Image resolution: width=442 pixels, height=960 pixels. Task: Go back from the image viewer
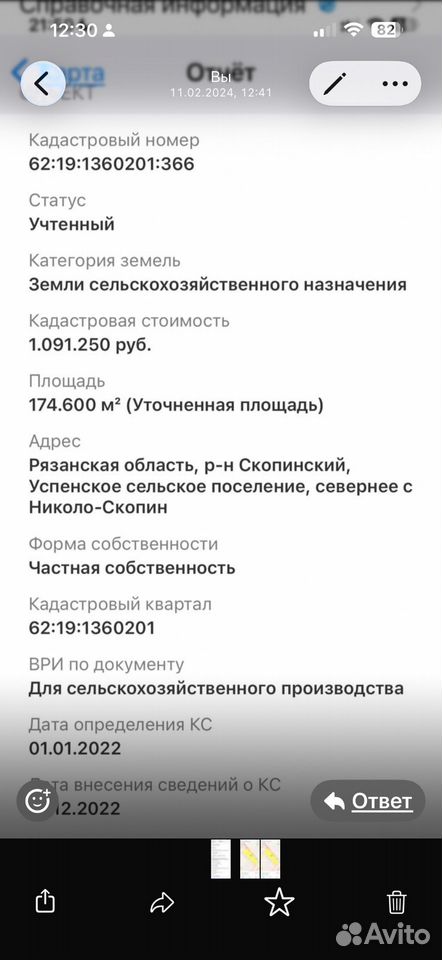click(42, 83)
